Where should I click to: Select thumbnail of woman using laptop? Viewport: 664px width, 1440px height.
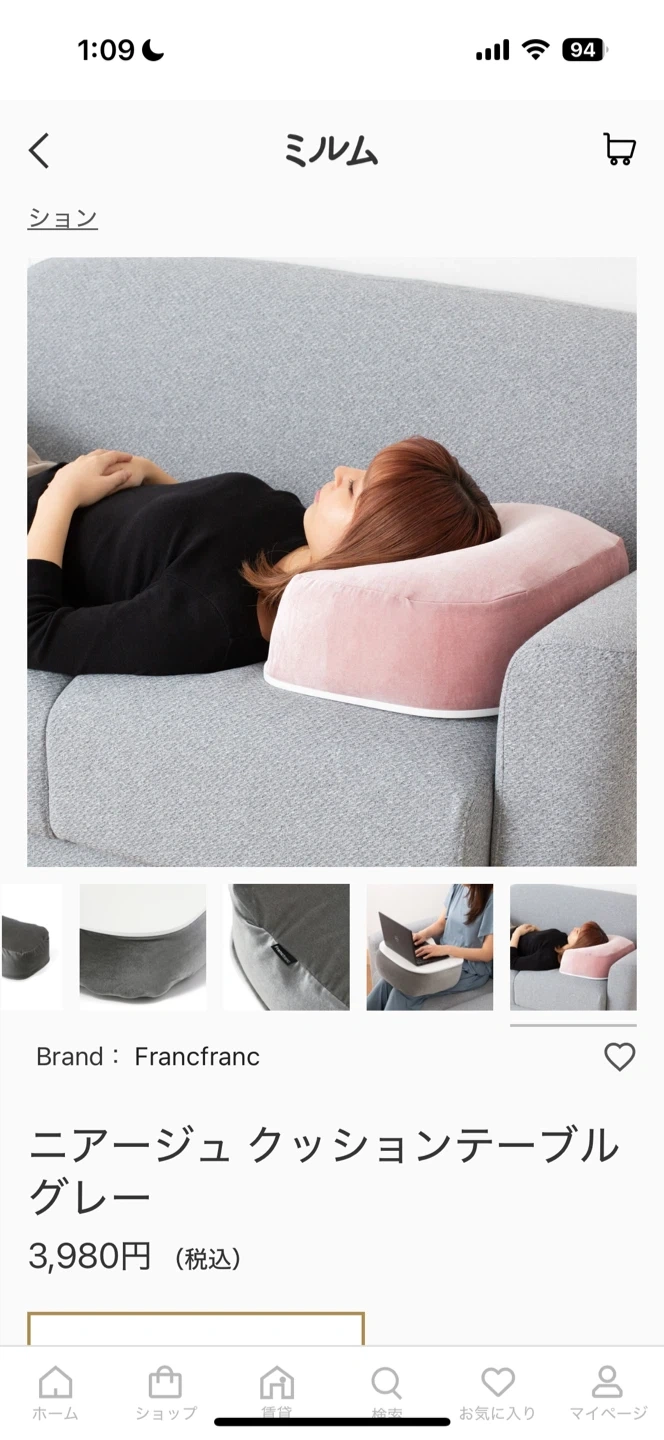(429, 946)
